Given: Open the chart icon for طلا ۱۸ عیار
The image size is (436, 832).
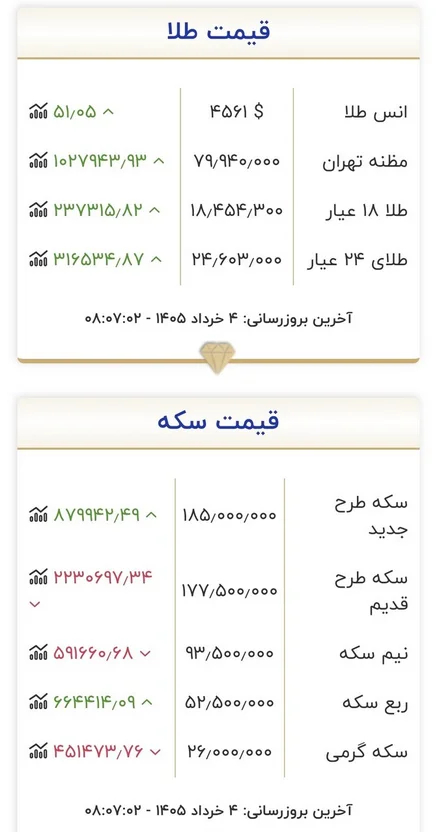Looking at the screenshot, I should [38, 210].
